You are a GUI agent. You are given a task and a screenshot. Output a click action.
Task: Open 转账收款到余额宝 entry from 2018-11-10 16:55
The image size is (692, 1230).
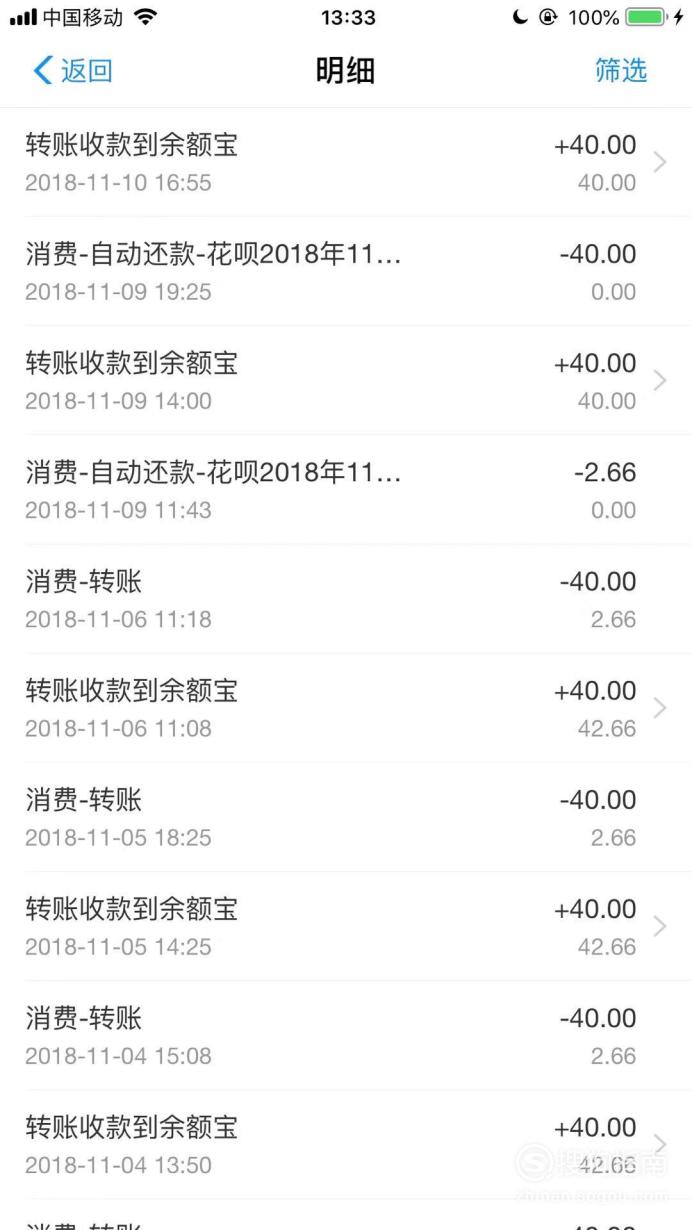tap(346, 163)
